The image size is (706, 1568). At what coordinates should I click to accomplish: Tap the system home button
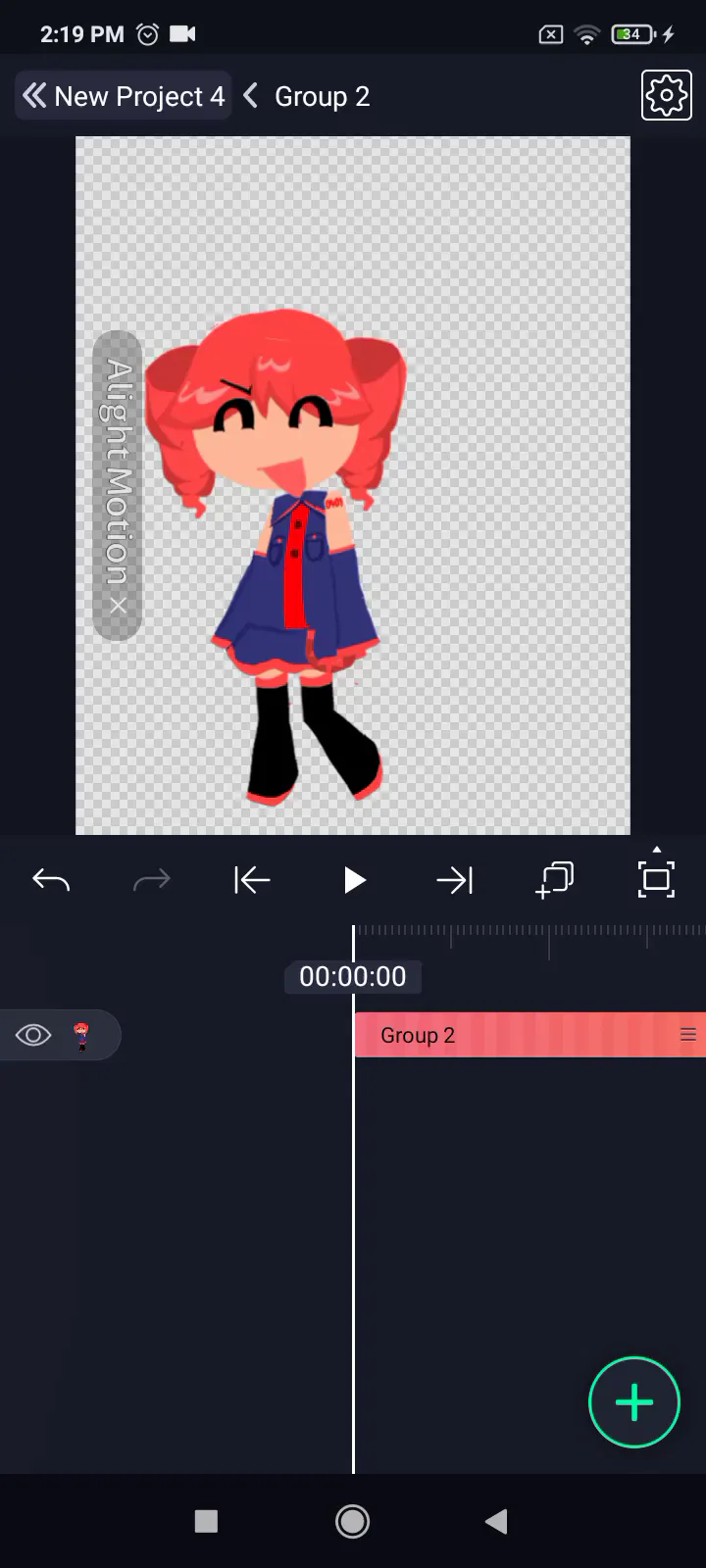pyautogui.click(x=353, y=1521)
